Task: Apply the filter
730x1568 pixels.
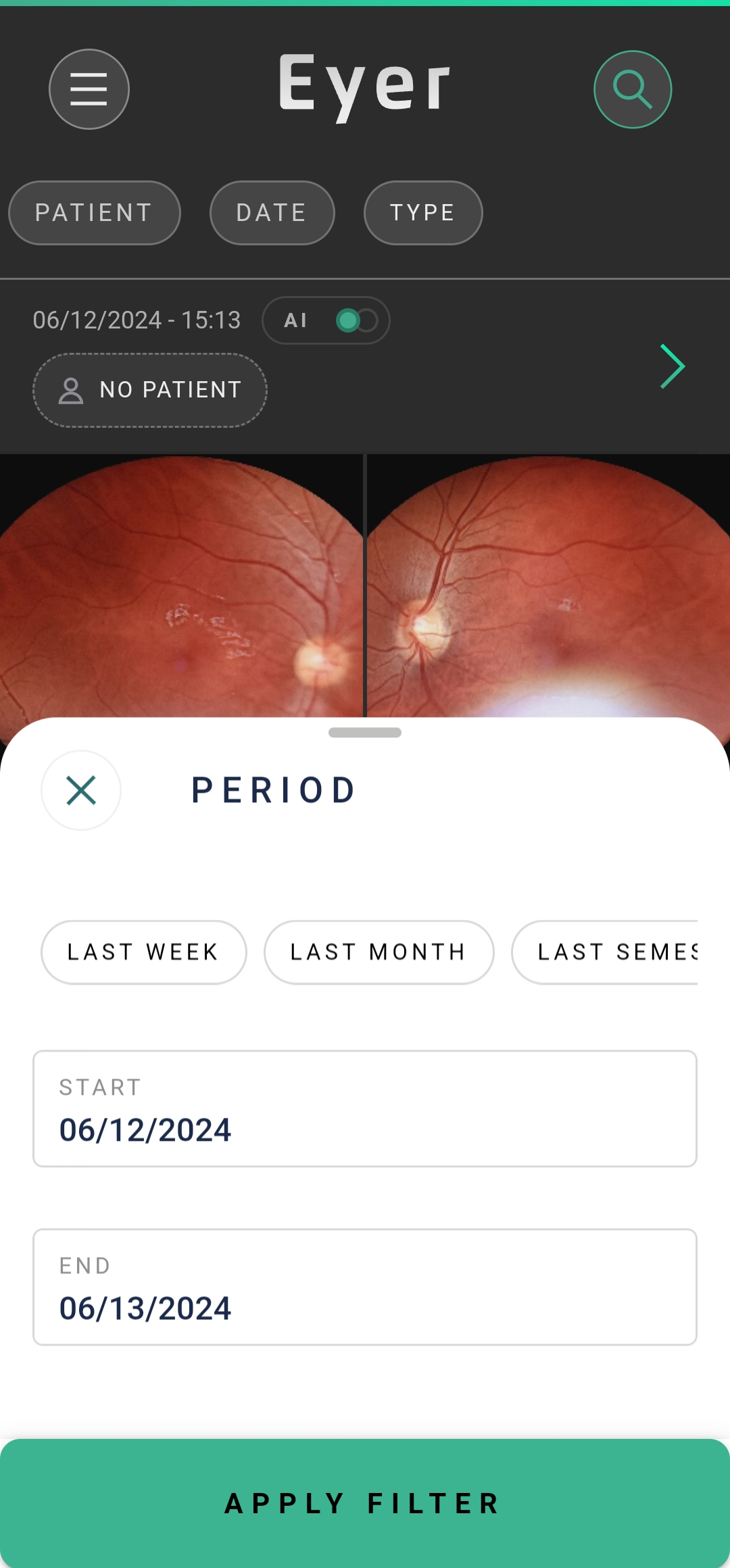Action: [365, 1503]
